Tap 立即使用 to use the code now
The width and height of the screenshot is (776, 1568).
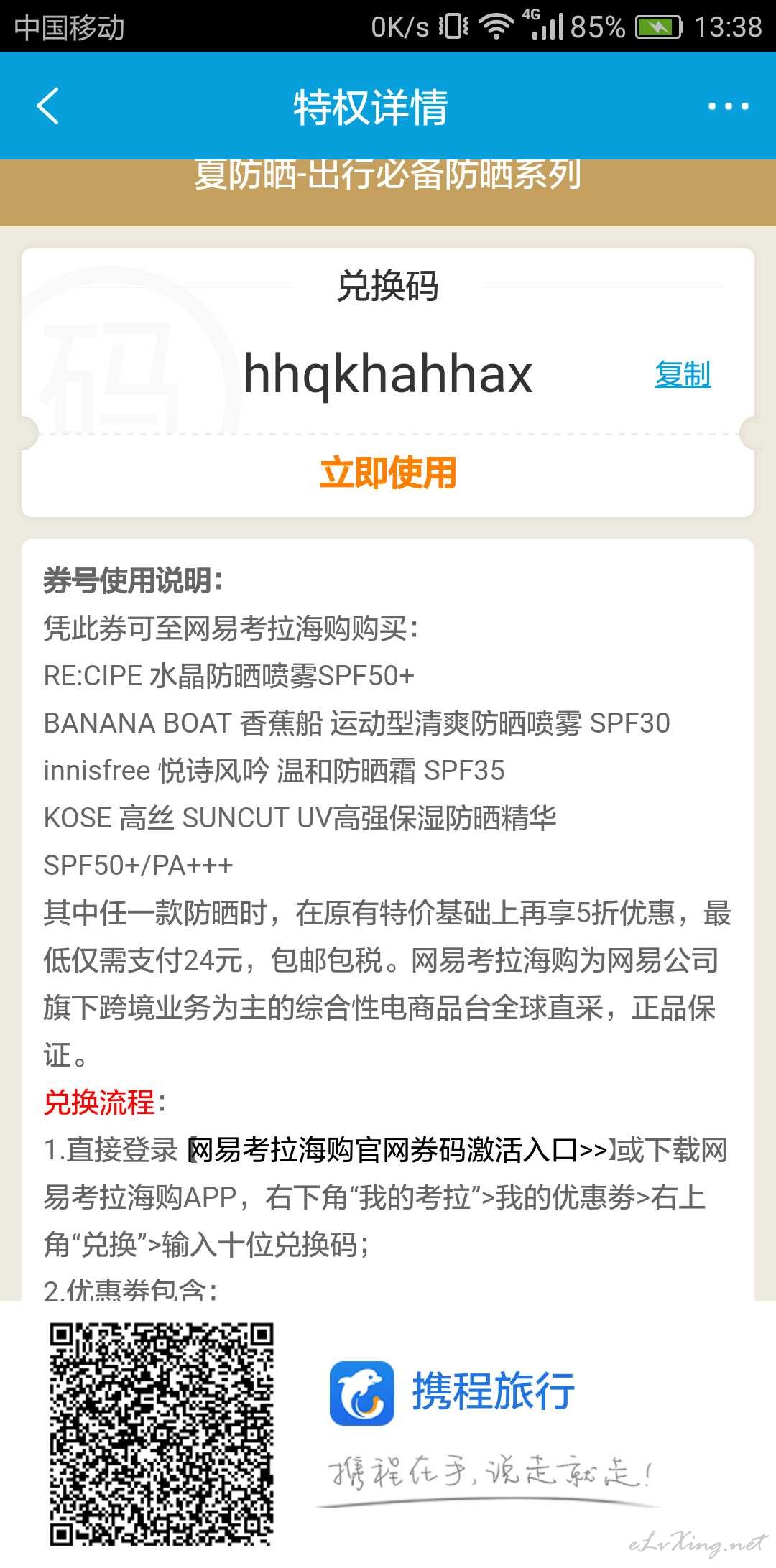388,473
